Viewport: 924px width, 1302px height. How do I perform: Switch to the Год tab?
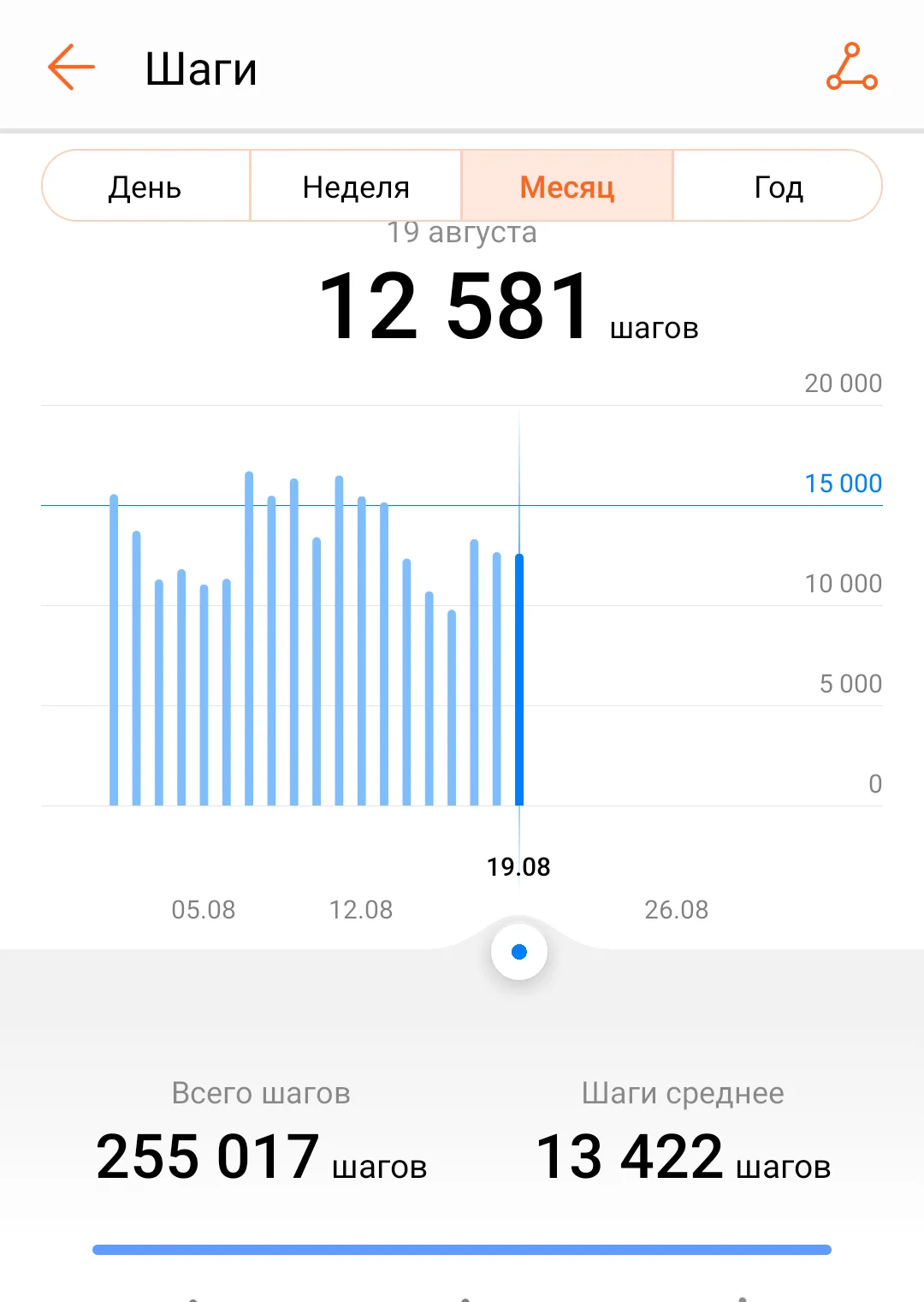(x=777, y=186)
